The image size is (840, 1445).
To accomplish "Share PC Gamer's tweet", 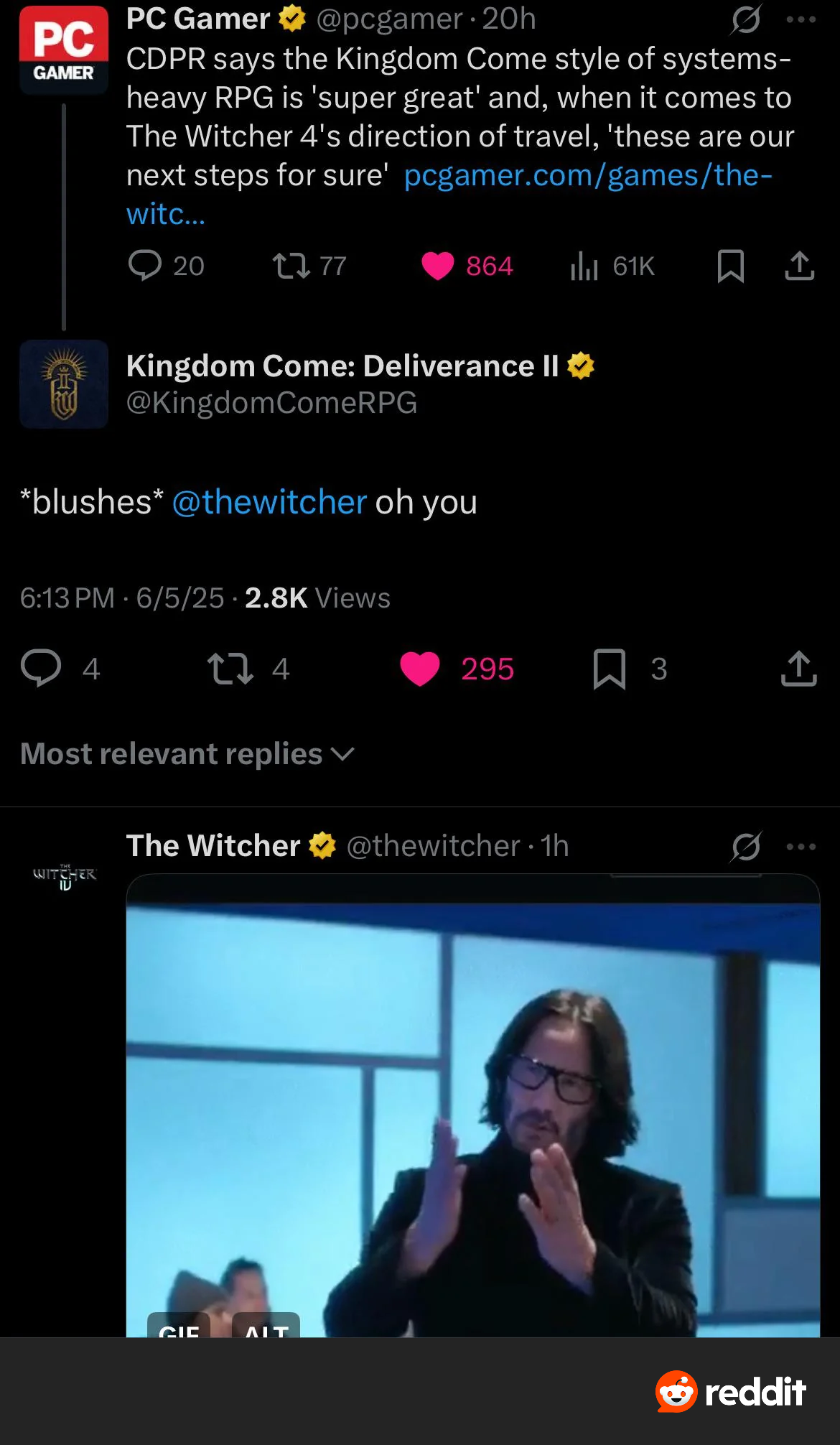I will pos(799,266).
